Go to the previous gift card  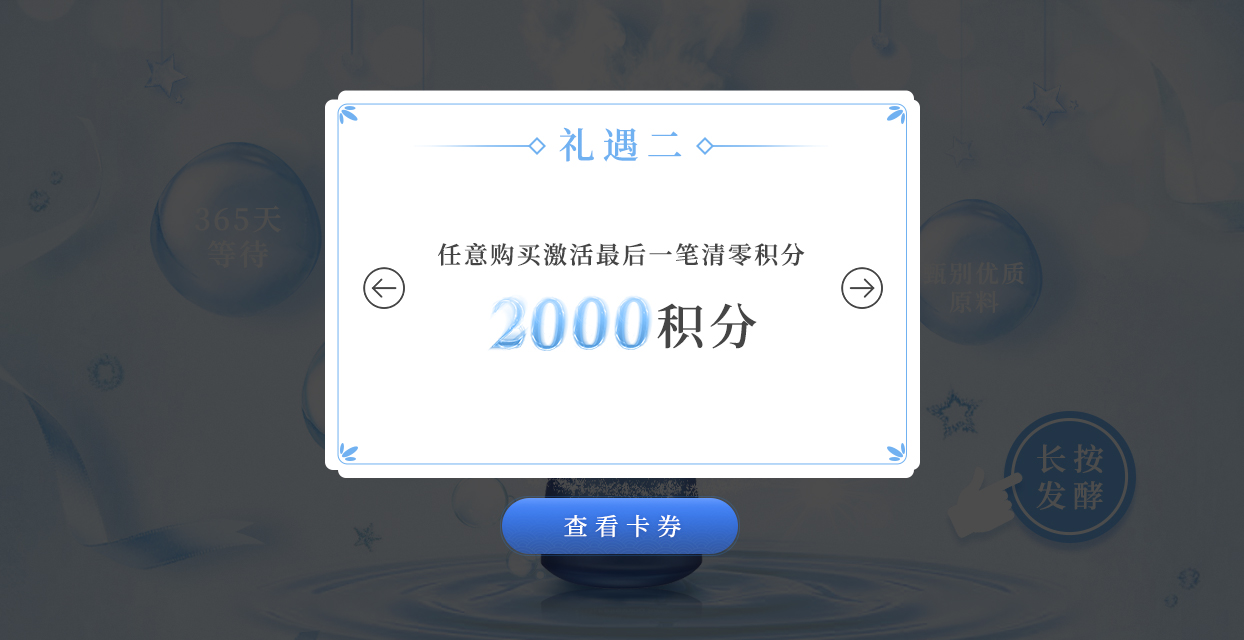coord(384,288)
